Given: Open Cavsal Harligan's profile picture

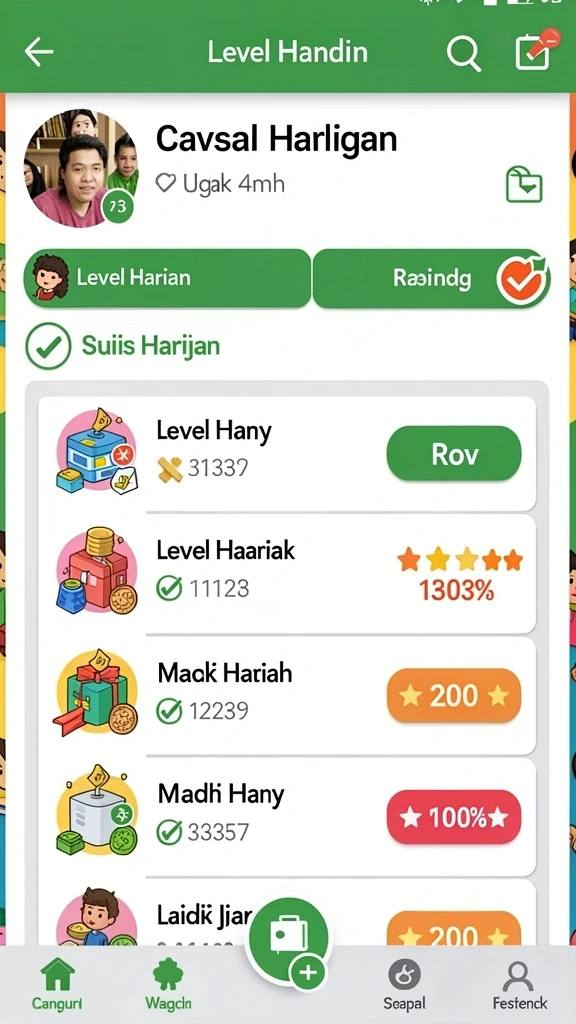Looking at the screenshot, I should [x=81, y=168].
